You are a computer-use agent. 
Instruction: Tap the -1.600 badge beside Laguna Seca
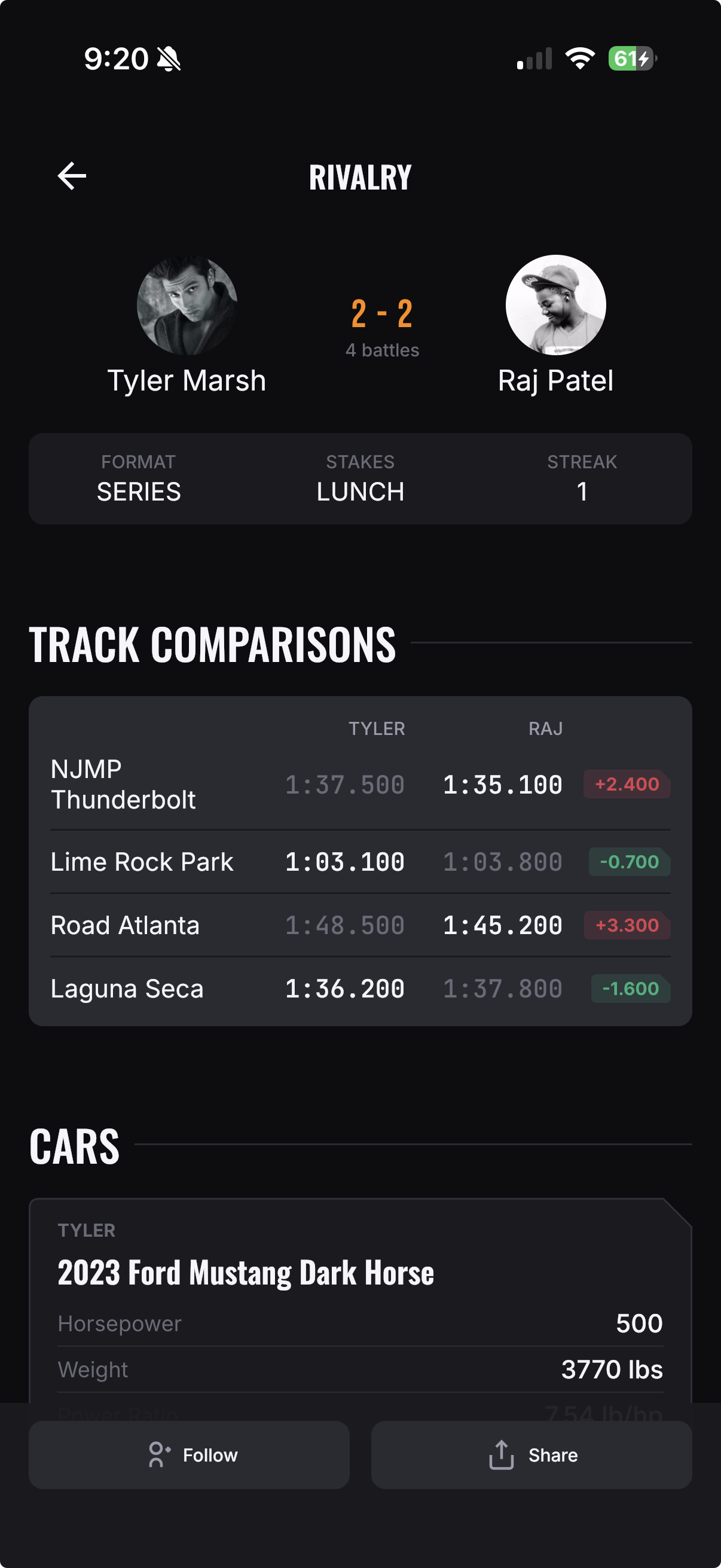[x=630, y=989]
